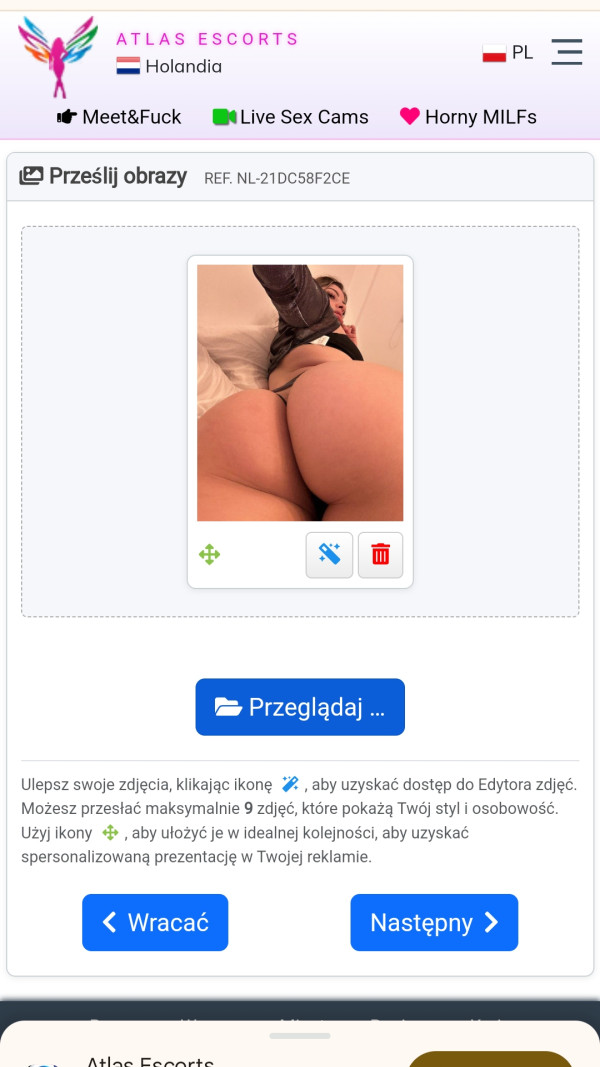Open the Meet&Fuck link
Screen dimensions: 600x1067
point(120,117)
